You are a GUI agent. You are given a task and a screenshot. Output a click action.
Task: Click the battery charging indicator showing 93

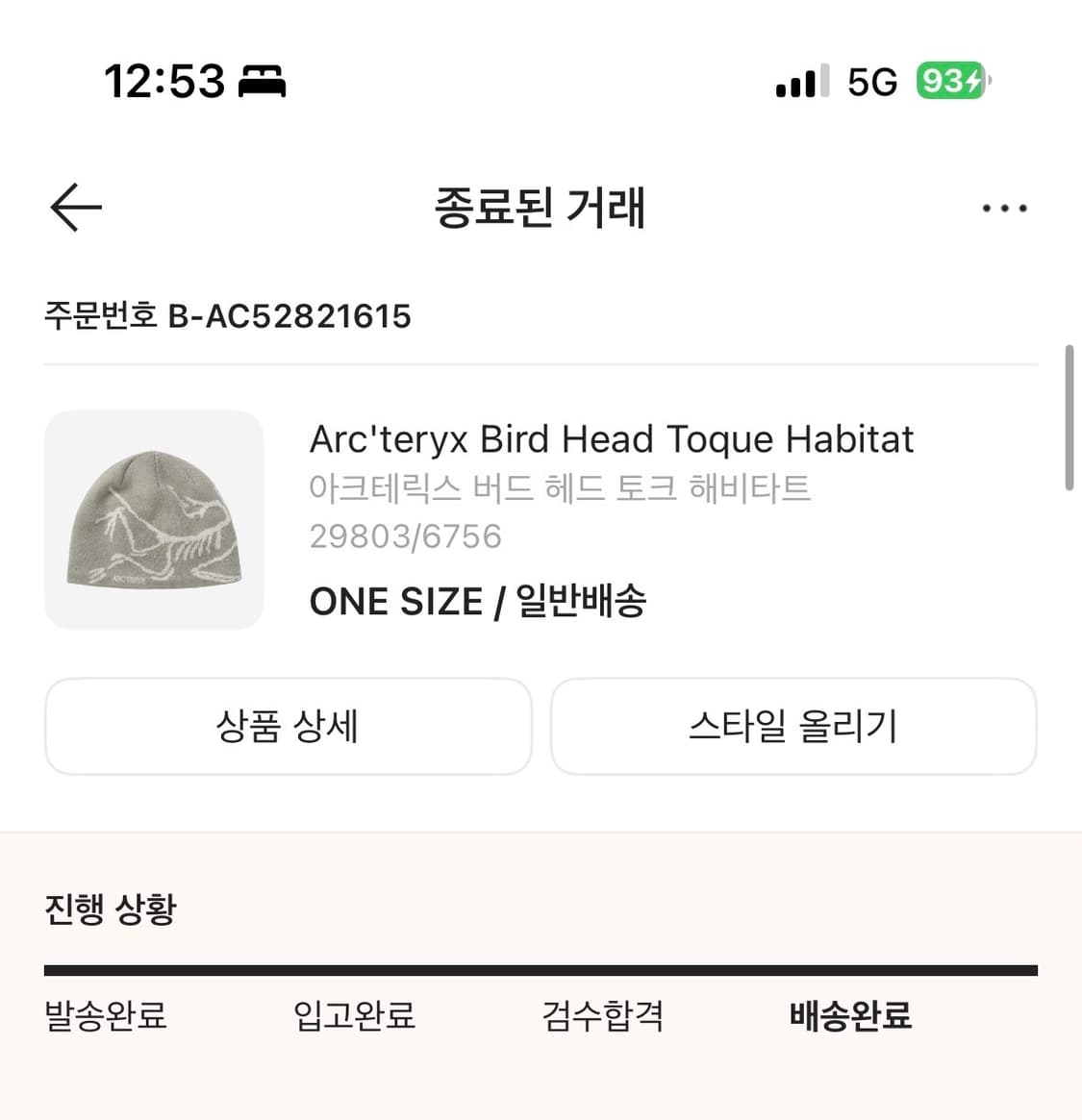951,81
